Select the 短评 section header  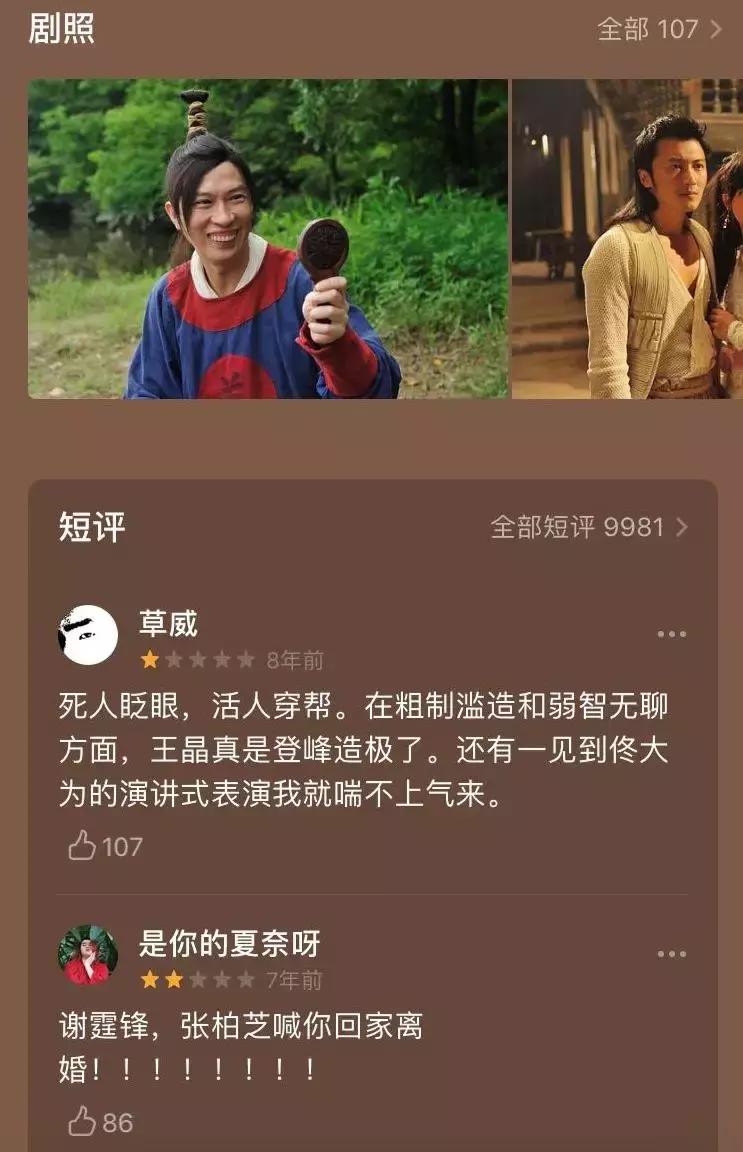coord(91,524)
